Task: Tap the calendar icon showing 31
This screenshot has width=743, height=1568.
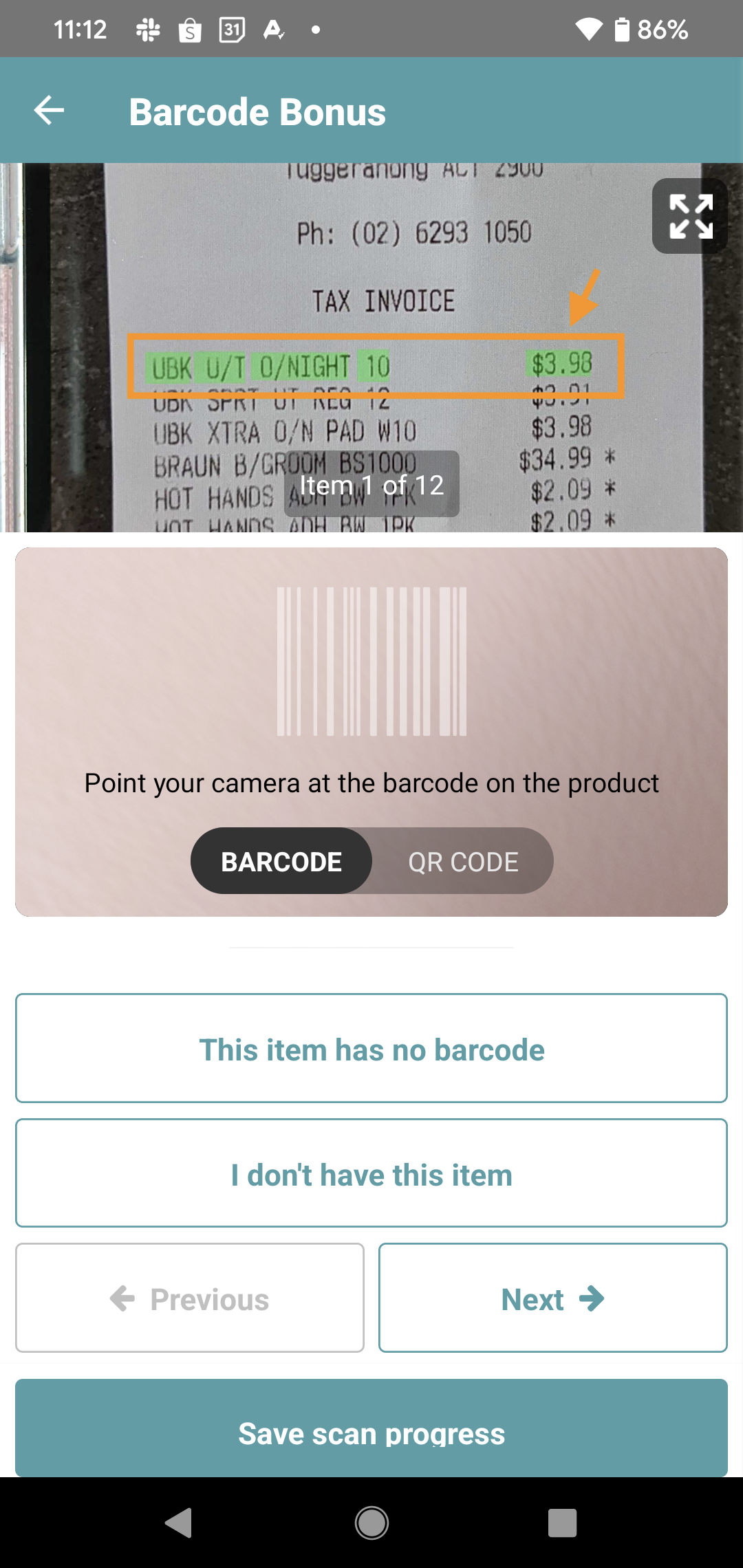Action: tap(231, 28)
